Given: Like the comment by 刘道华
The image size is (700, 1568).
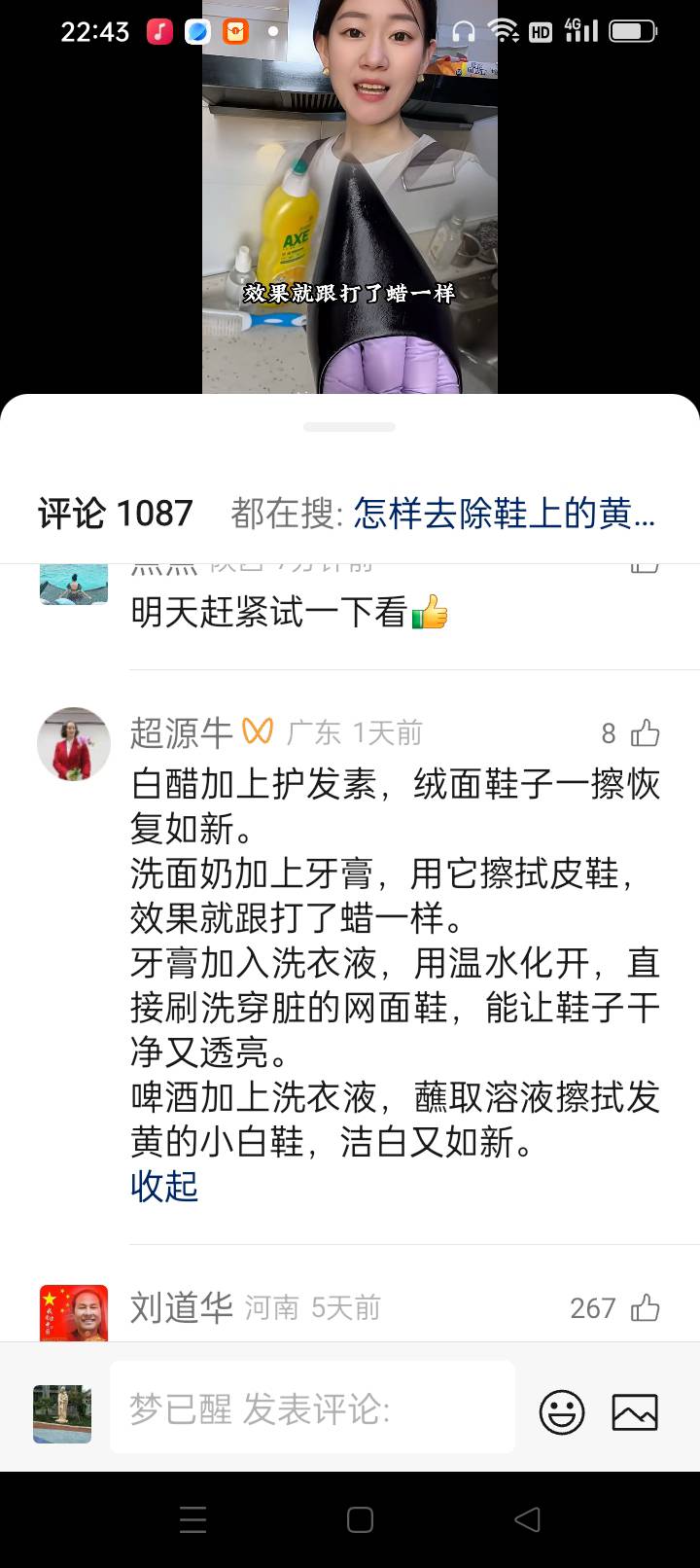Looking at the screenshot, I should [645, 1308].
